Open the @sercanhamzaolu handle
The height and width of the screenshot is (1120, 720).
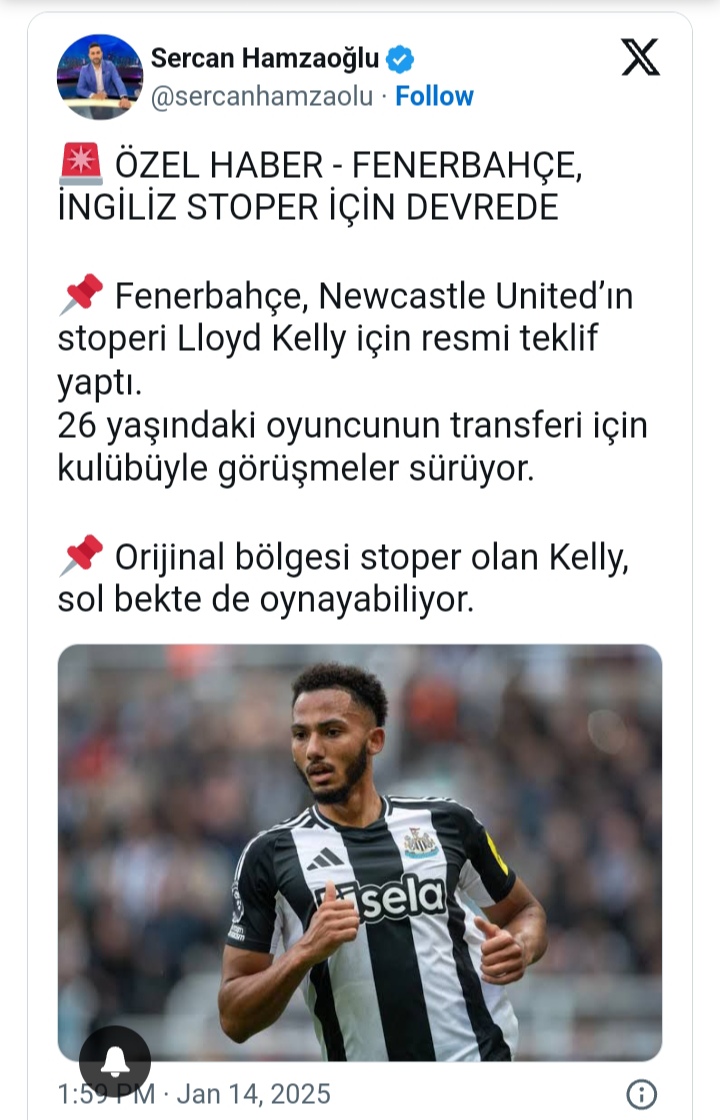click(x=261, y=96)
